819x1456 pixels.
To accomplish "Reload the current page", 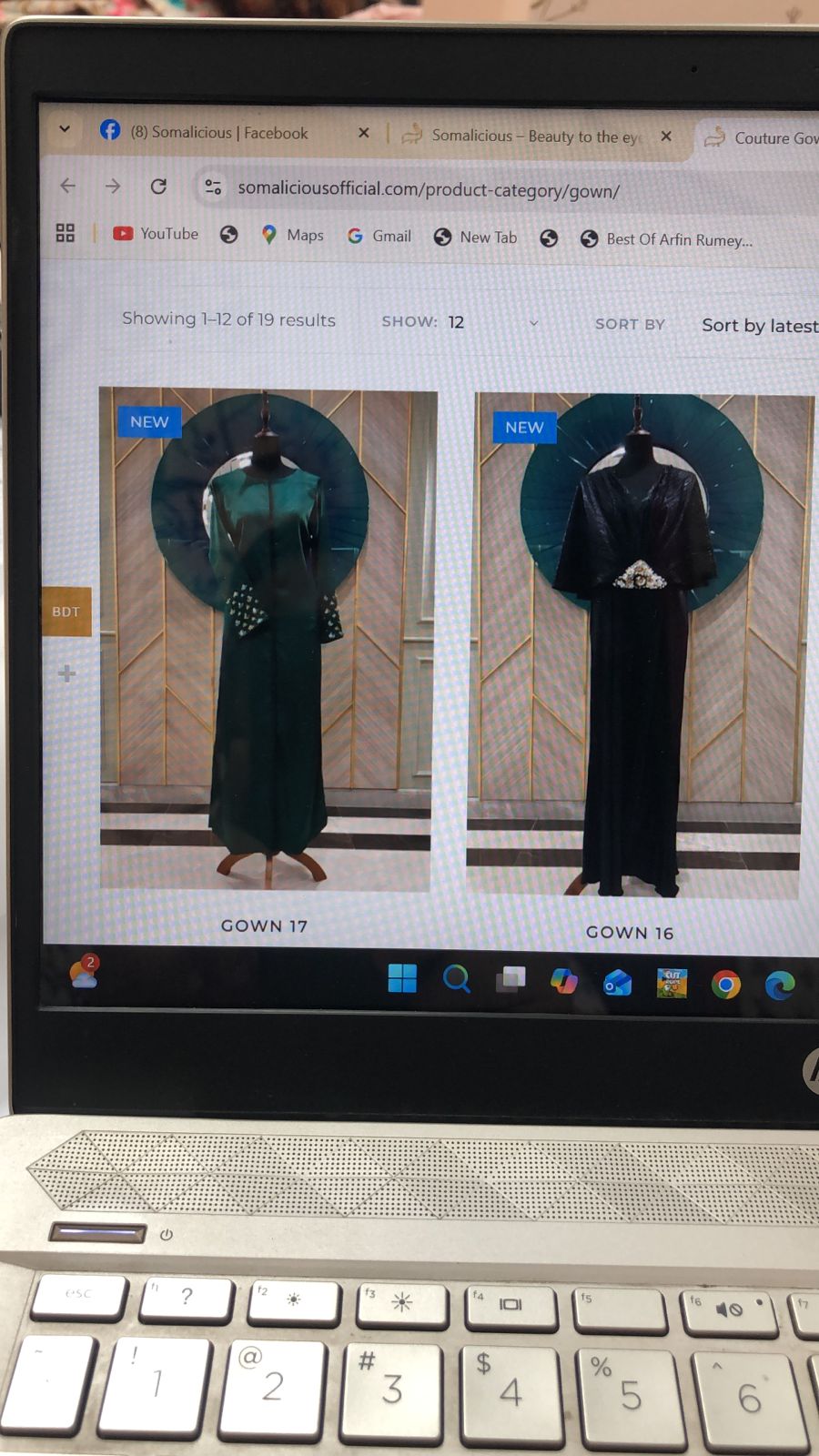I will coord(158,187).
